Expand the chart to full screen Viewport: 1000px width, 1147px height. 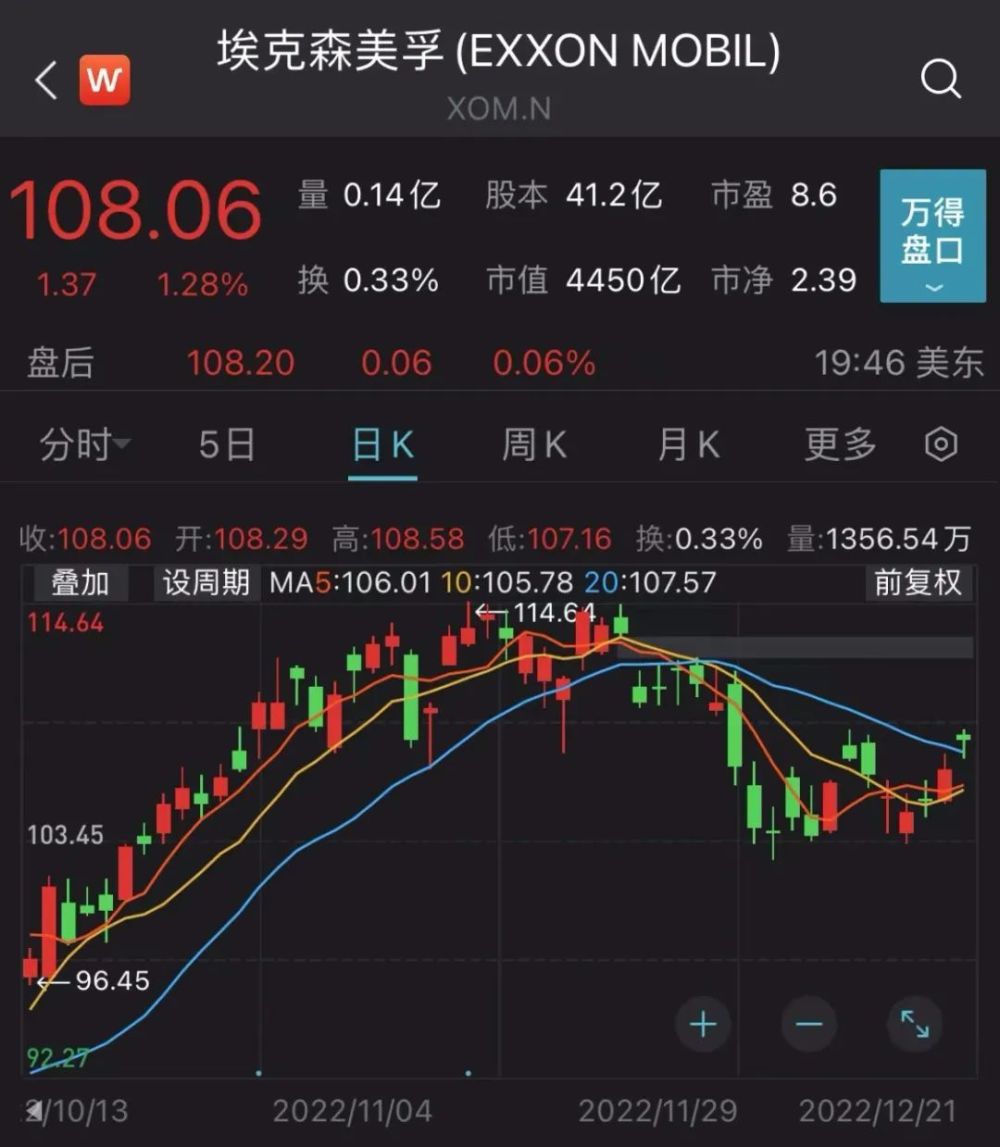914,1024
